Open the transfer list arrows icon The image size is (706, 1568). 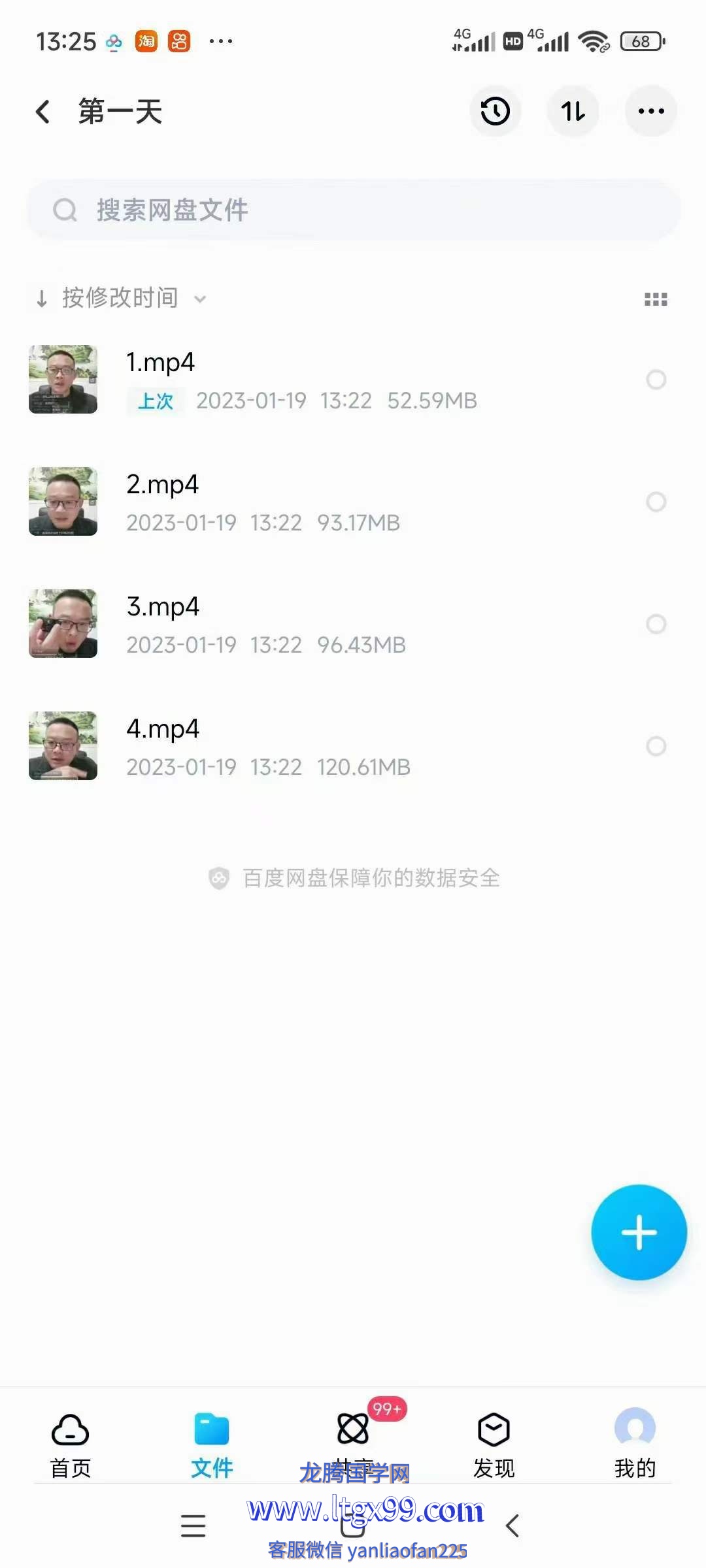point(573,111)
